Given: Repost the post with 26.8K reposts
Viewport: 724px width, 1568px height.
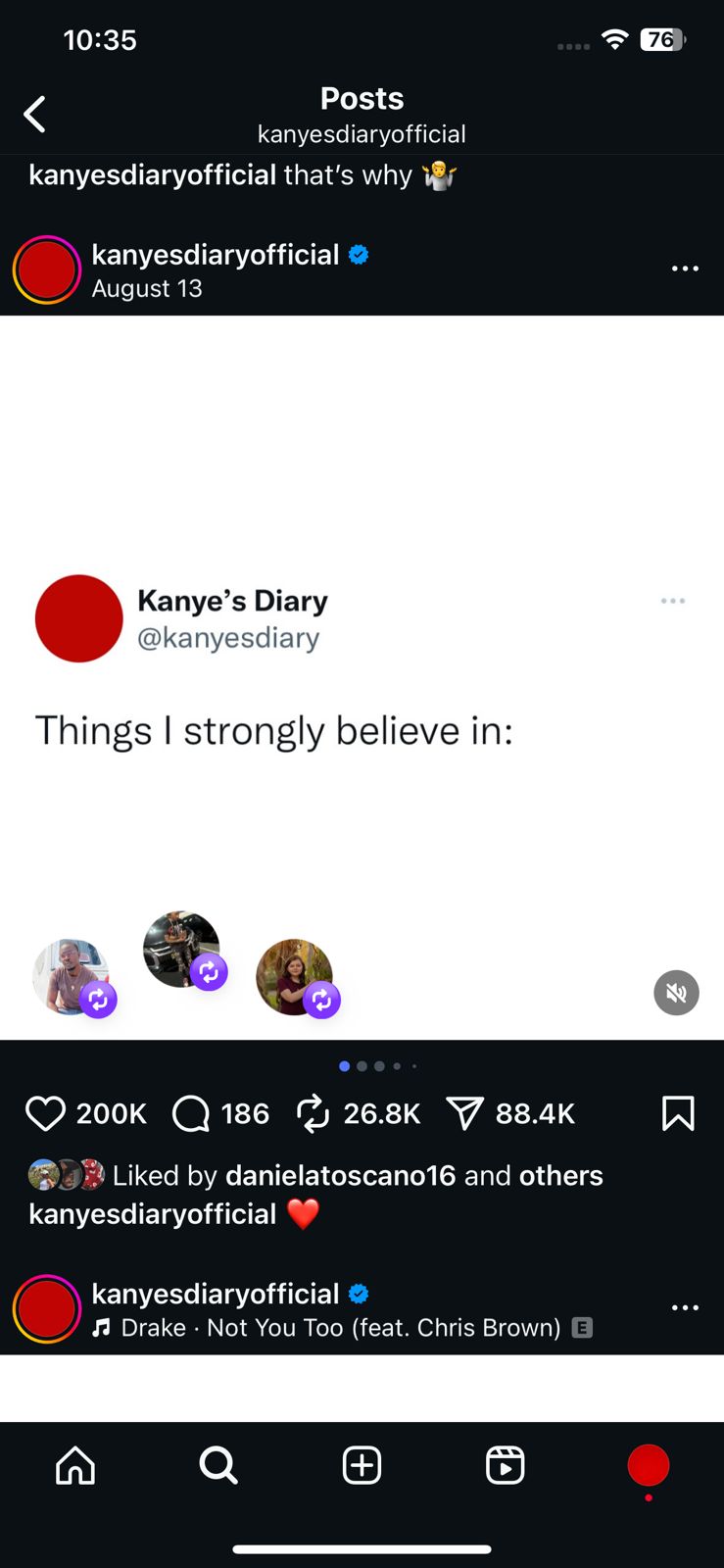Looking at the screenshot, I should click(314, 1113).
